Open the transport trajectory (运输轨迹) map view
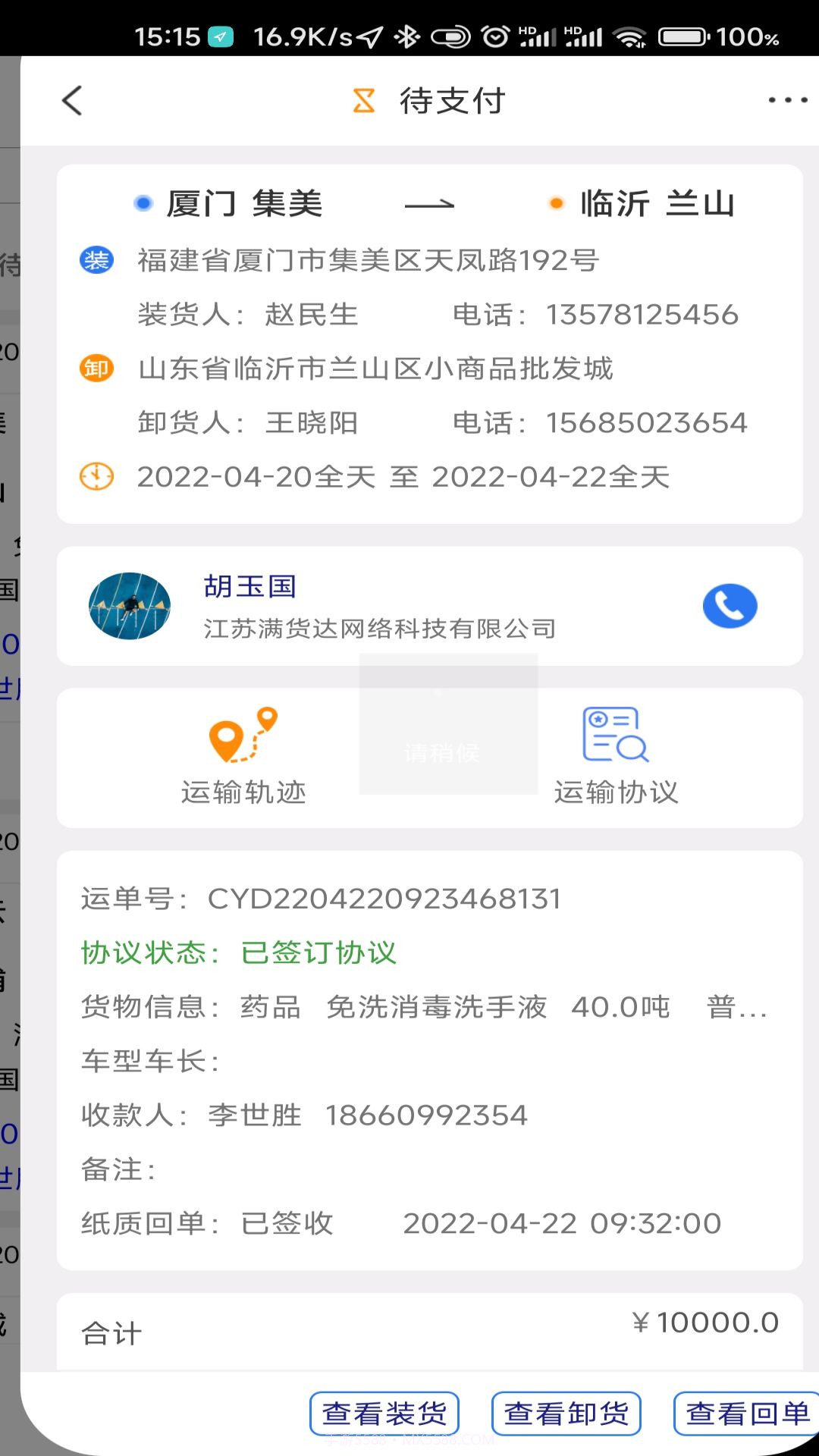This screenshot has height=1456, width=819. (x=244, y=755)
